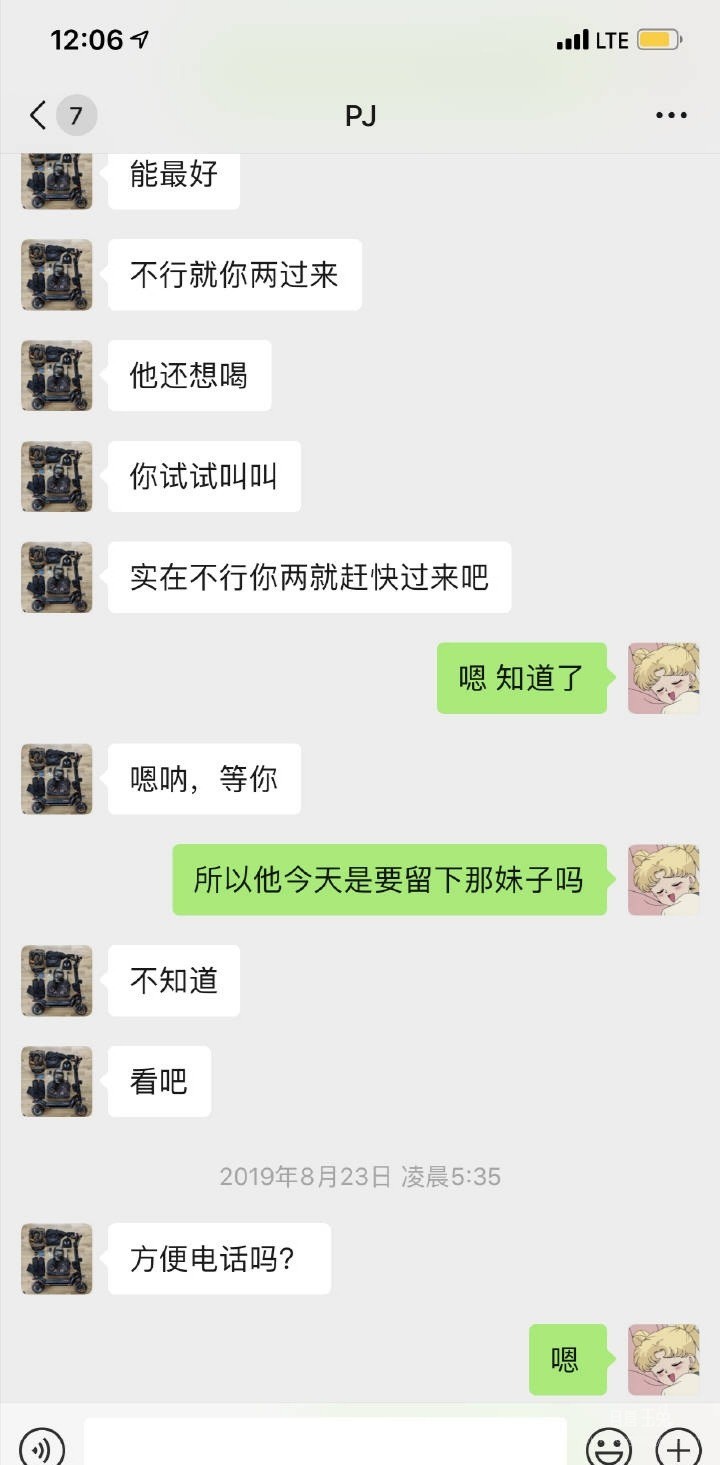
Task: Open the chat info overflow menu
Action: coord(671,116)
